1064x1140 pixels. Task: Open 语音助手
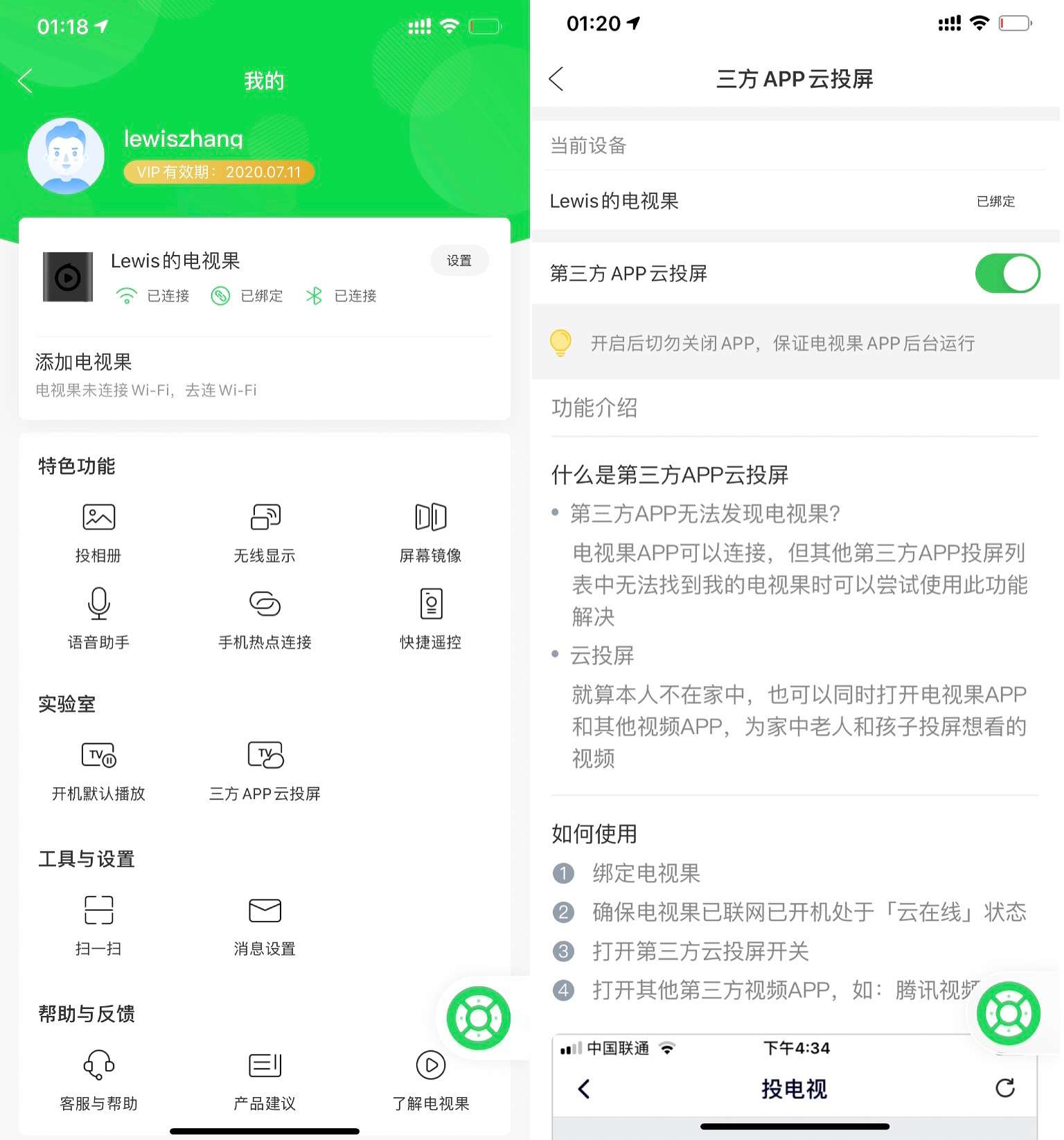click(98, 617)
